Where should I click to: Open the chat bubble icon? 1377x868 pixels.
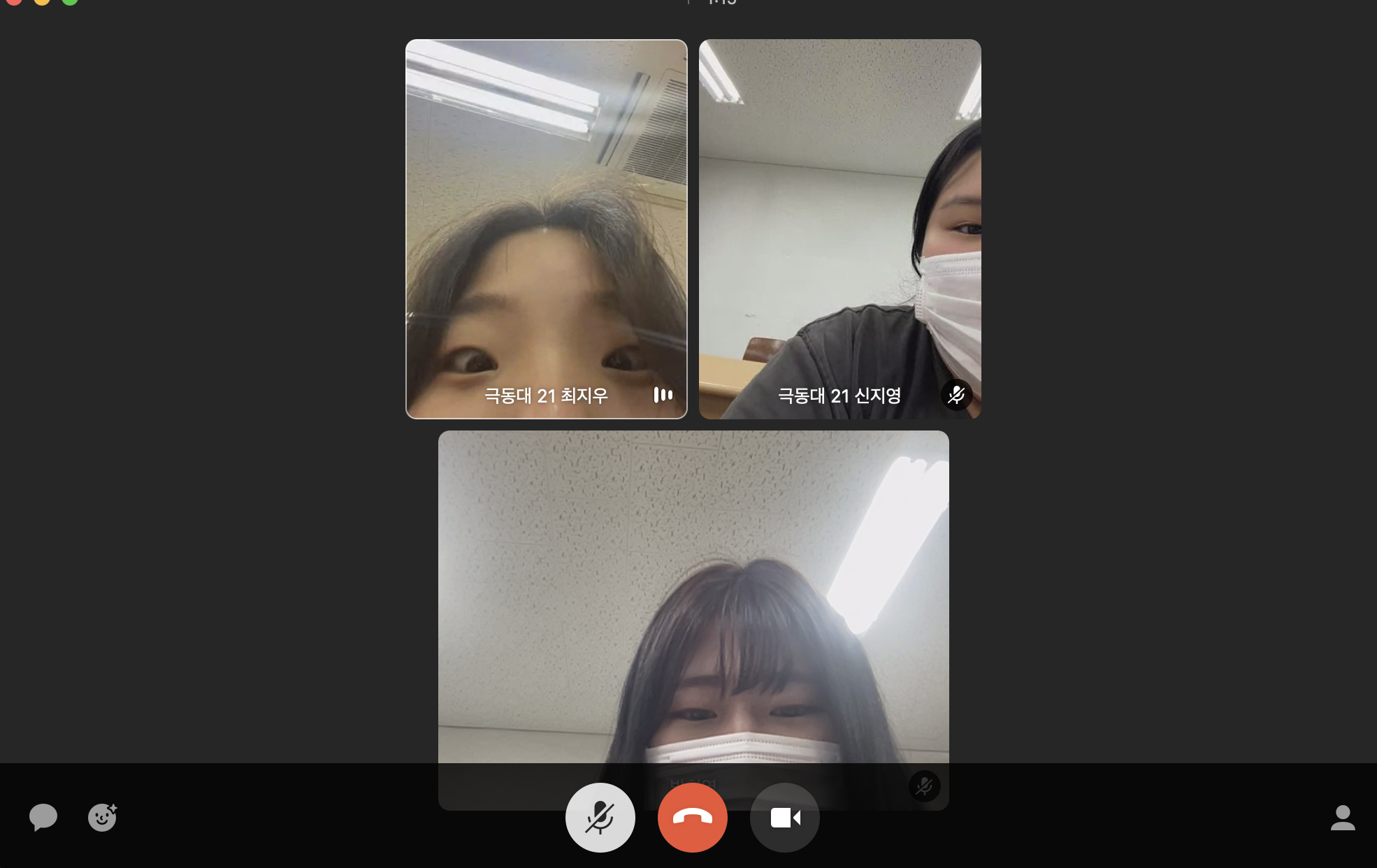click(x=43, y=816)
